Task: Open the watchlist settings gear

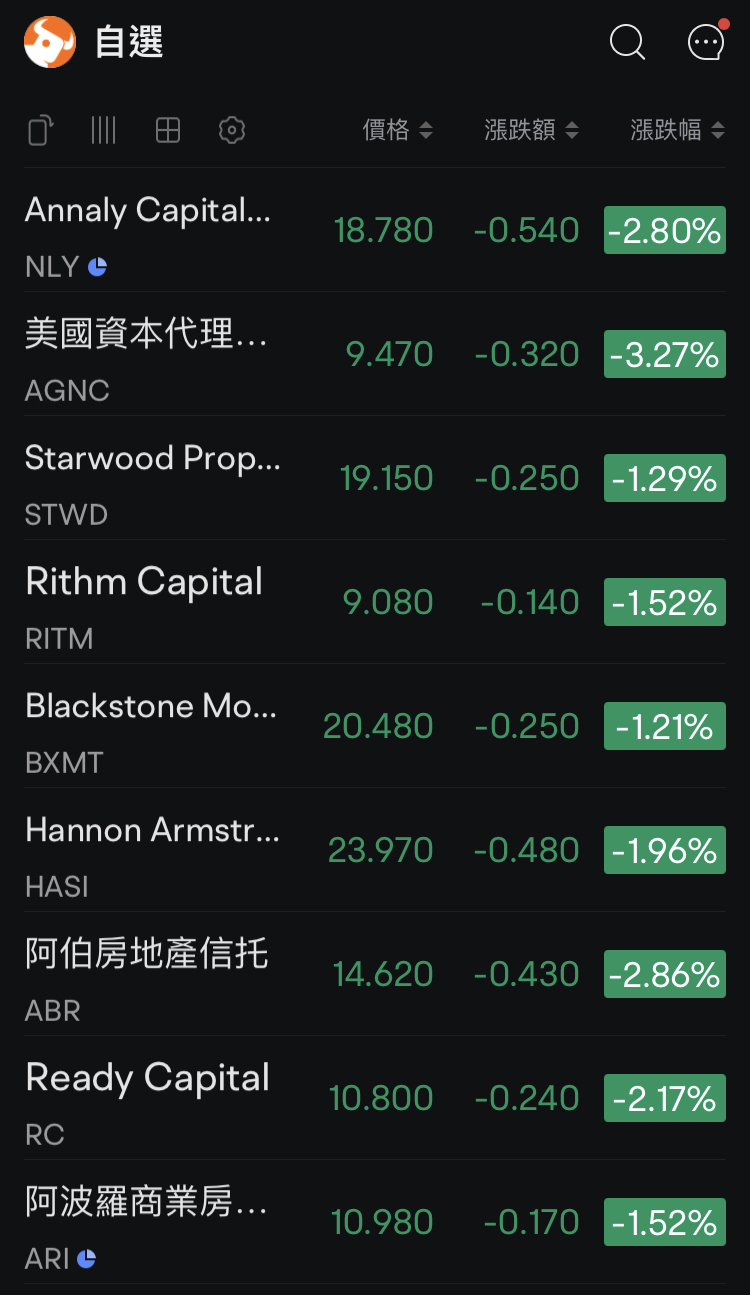Action: tap(232, 130)
